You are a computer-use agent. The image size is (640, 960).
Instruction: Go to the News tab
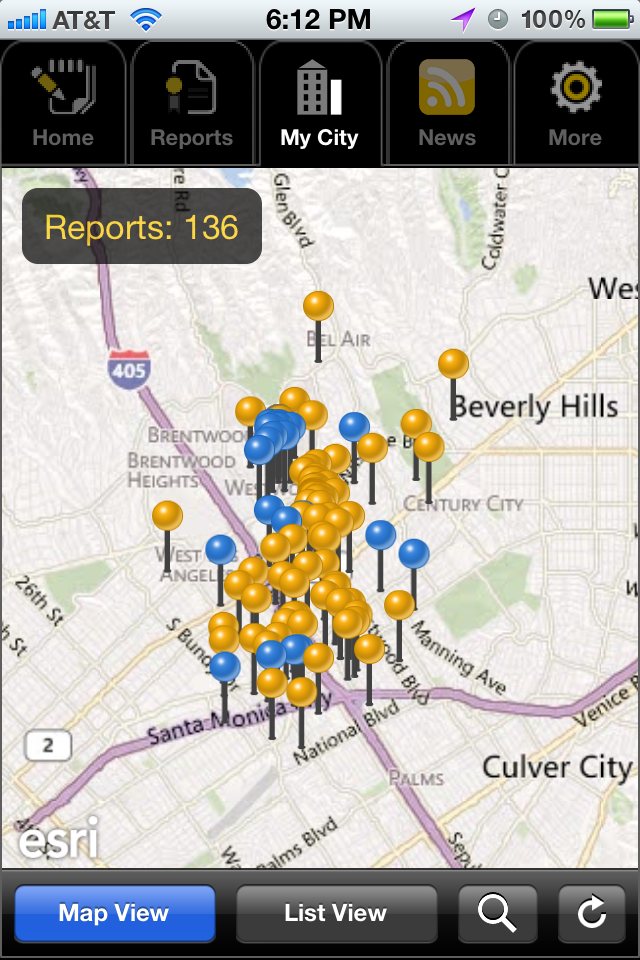(x=447, y=104)
